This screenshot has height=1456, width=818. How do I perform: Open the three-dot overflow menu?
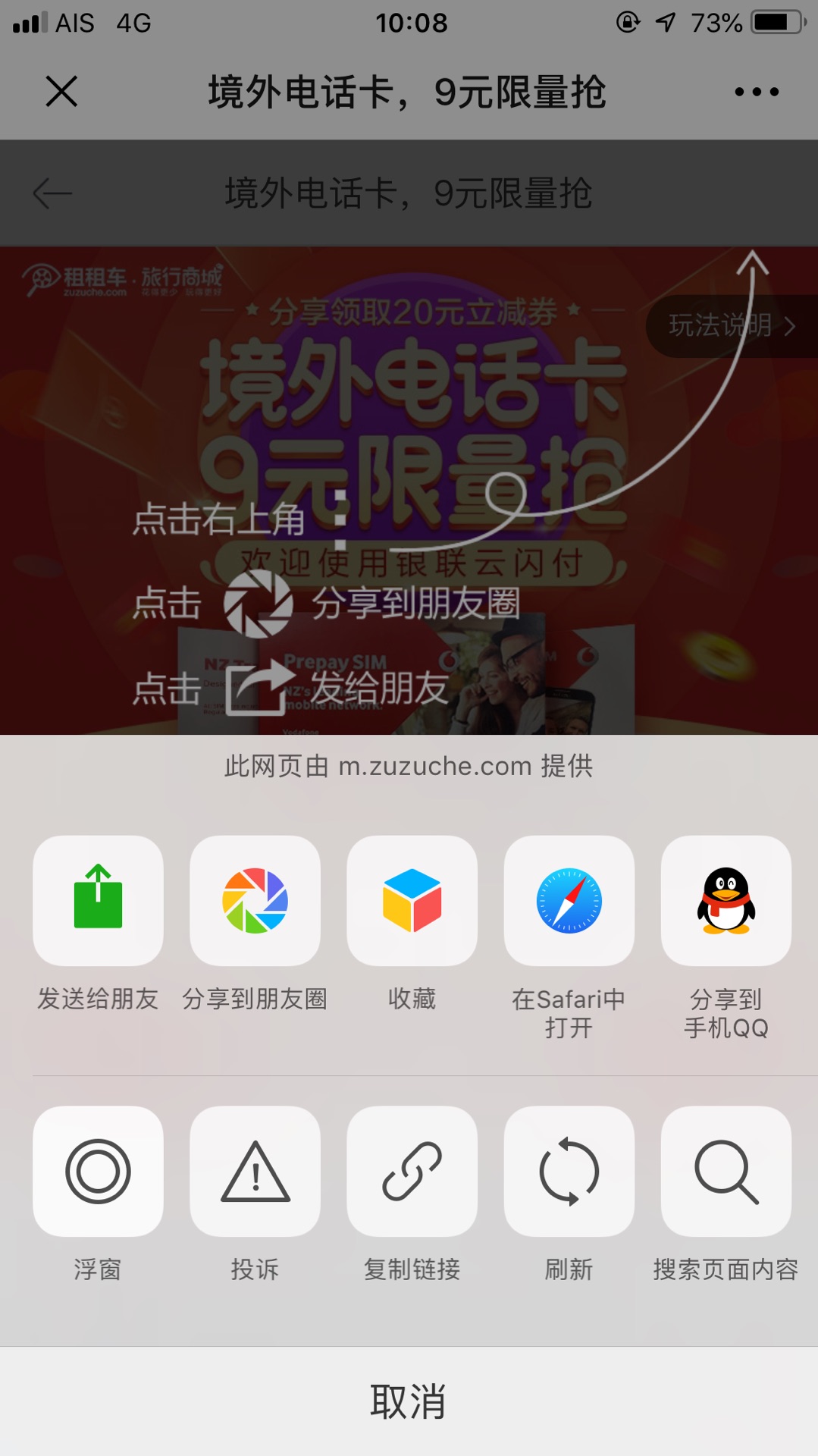click(756, 92)
